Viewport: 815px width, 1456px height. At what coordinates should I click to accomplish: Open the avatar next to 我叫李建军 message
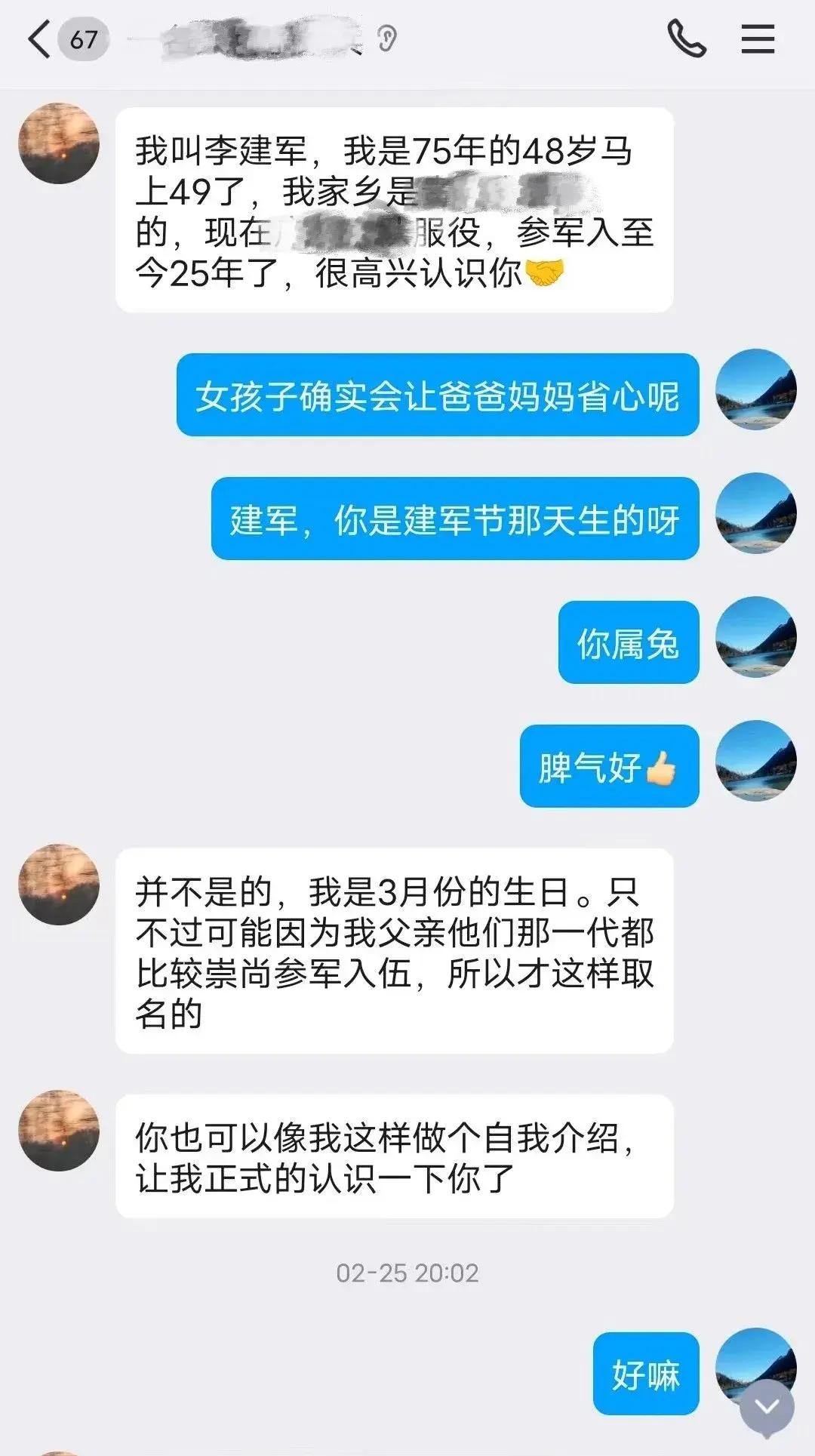click(x=59, y=143)
